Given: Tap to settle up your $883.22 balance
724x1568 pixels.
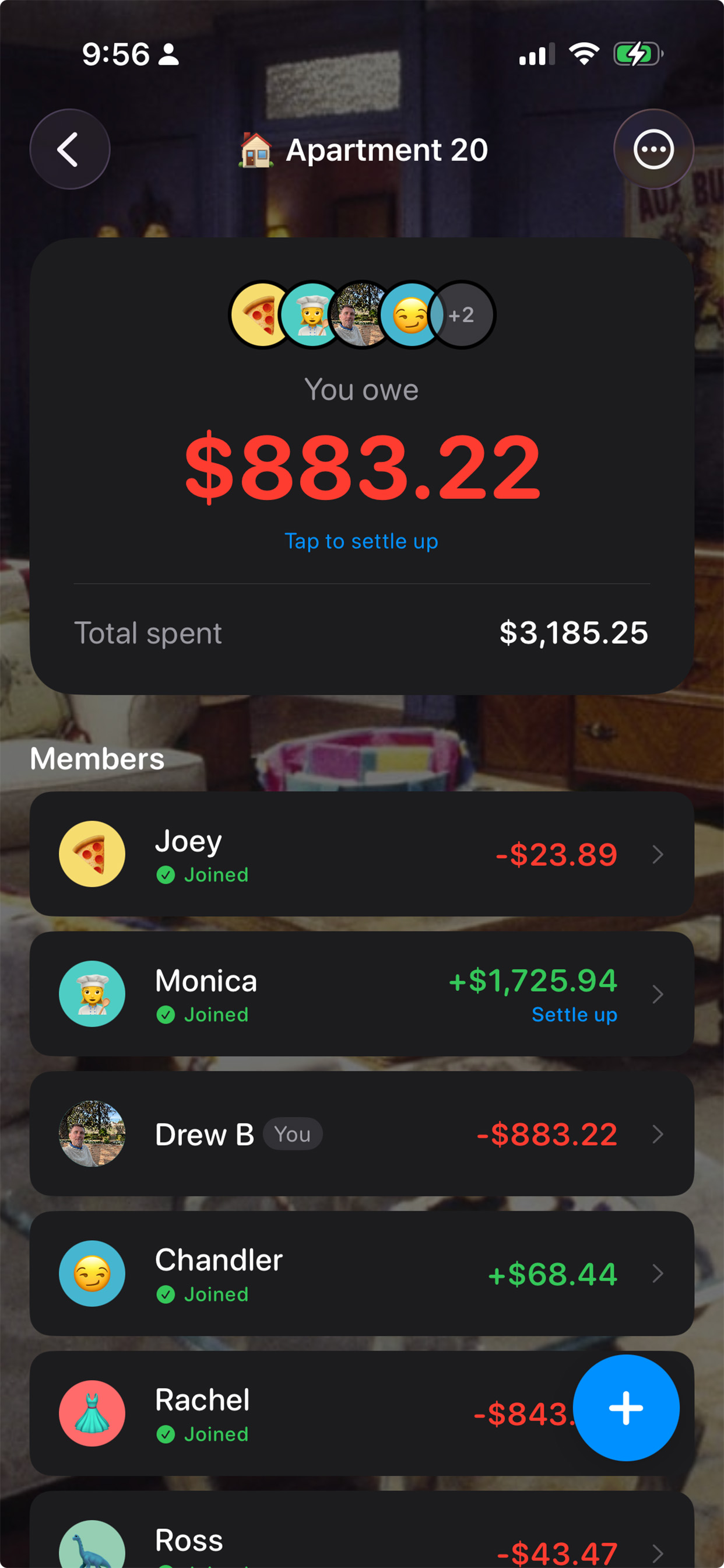Looking at the screenshot, I should point(361,541).
